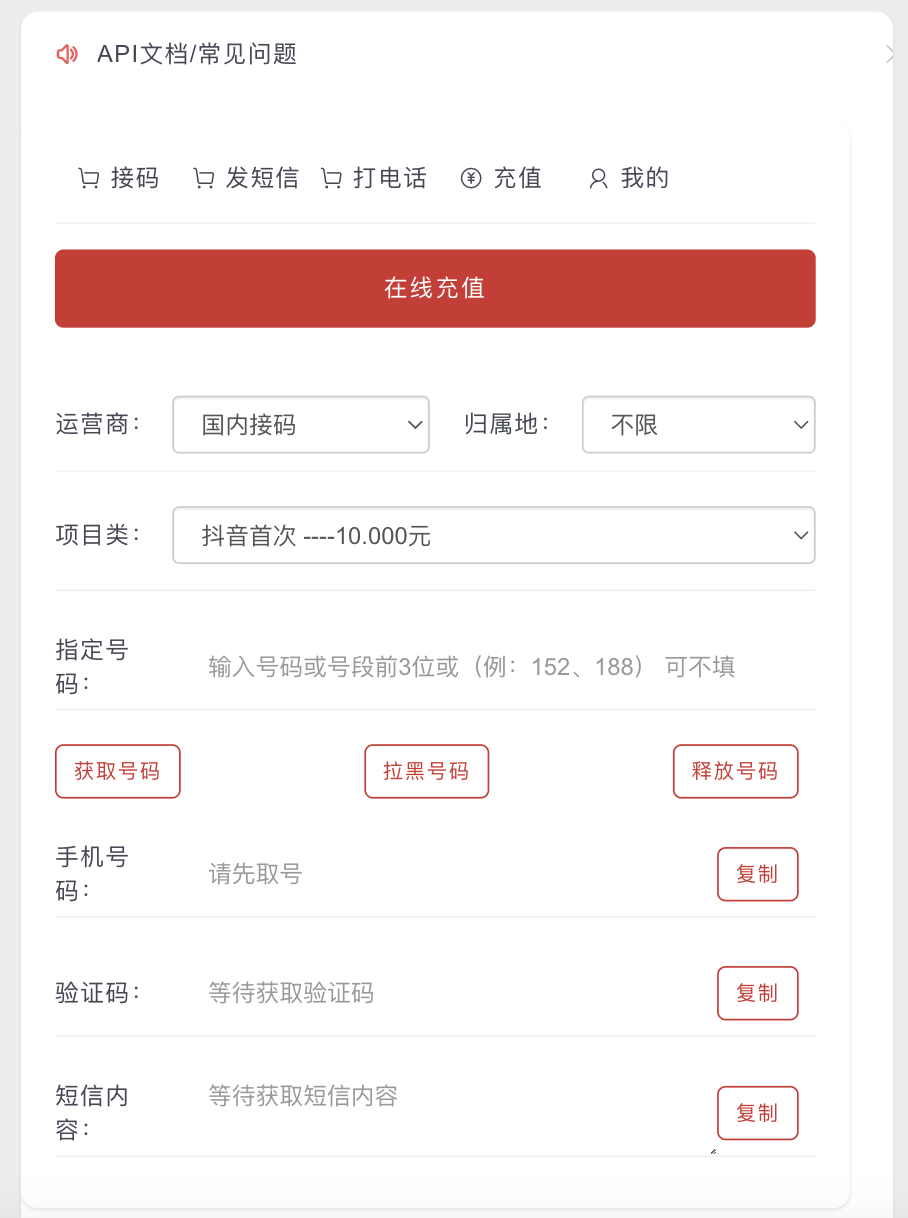The height and width of the screenshot is (1218, 908).
Task: Copy the 短信内容 text
Action: 757,1113
